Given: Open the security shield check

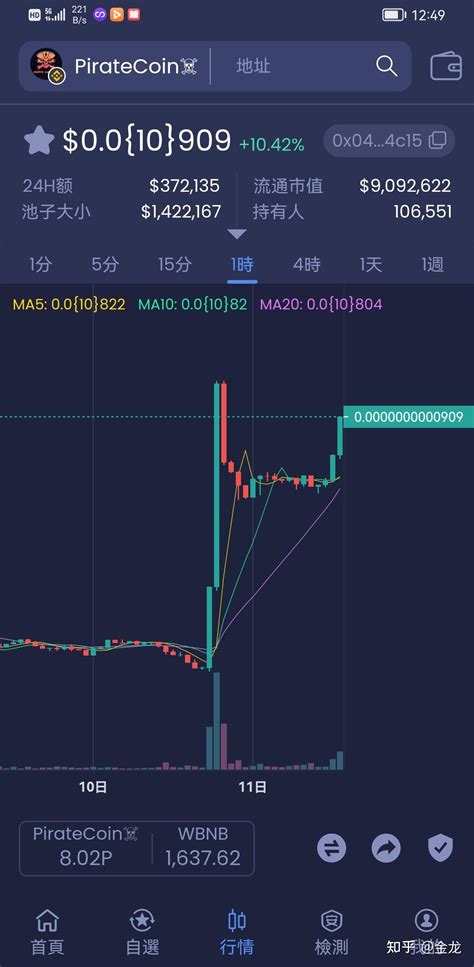Looking at the screenshot, I should pyautogui.click(x=440, y=849).
